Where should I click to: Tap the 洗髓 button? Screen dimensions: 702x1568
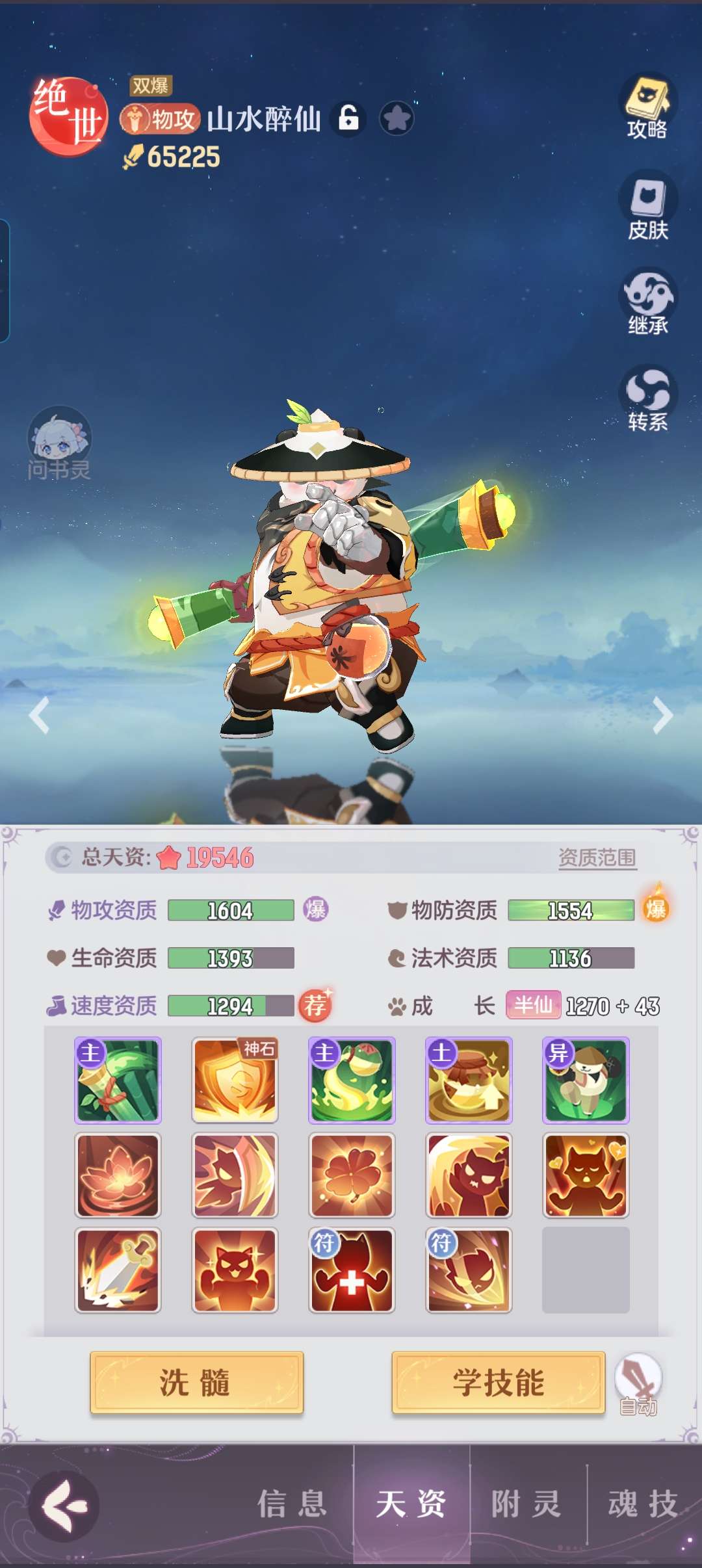click(x=196, y=1382)
